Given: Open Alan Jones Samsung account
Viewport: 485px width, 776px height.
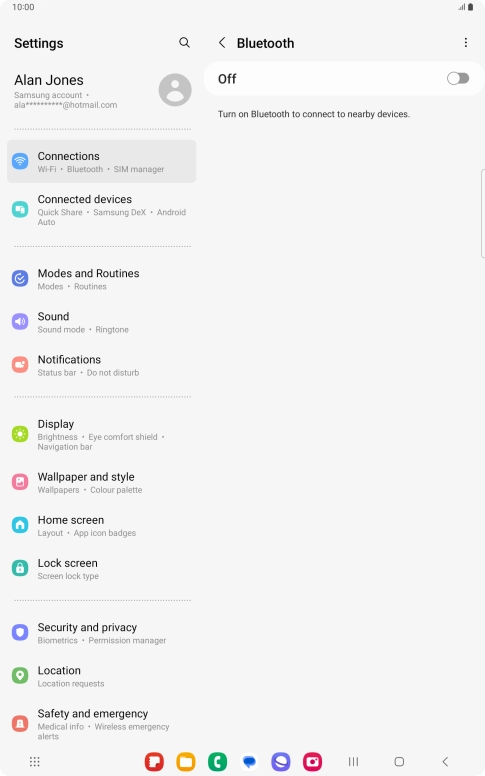Looking at the screenshot, I should (101, 91).
